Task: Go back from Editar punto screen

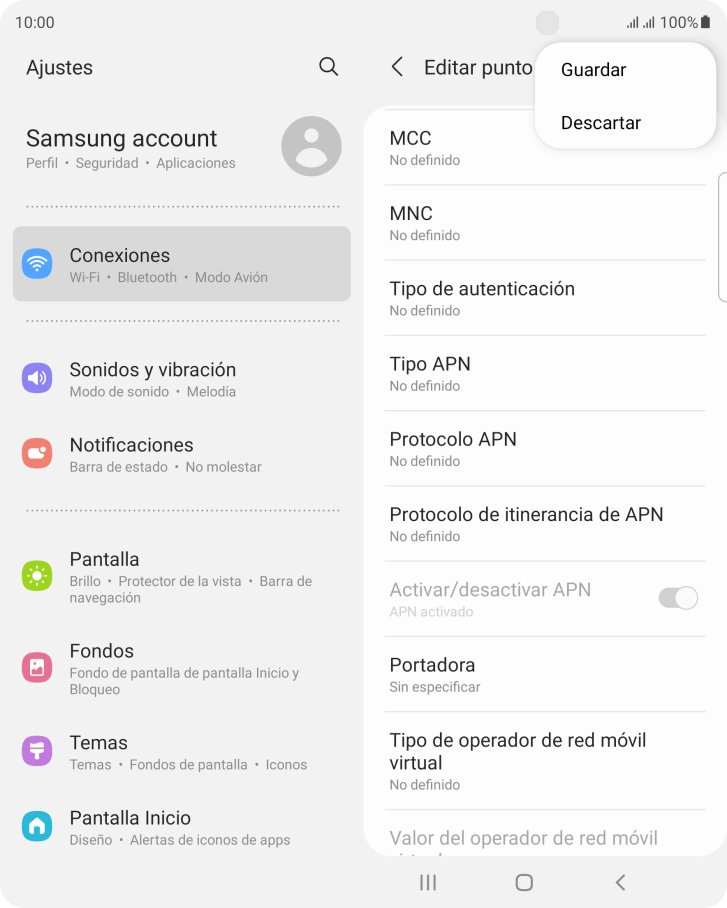Action: tap(397, 67)
